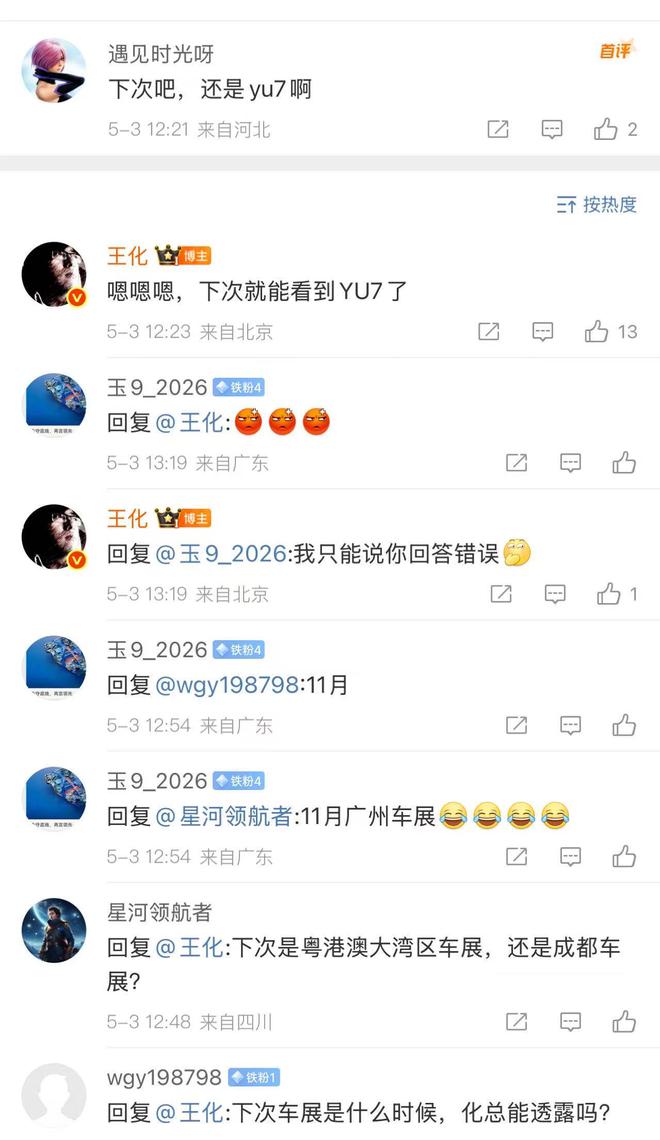Like 玉9_2026's angry emoji reply
Viewport: 660px width, 1140px height.
pos(624,462)
